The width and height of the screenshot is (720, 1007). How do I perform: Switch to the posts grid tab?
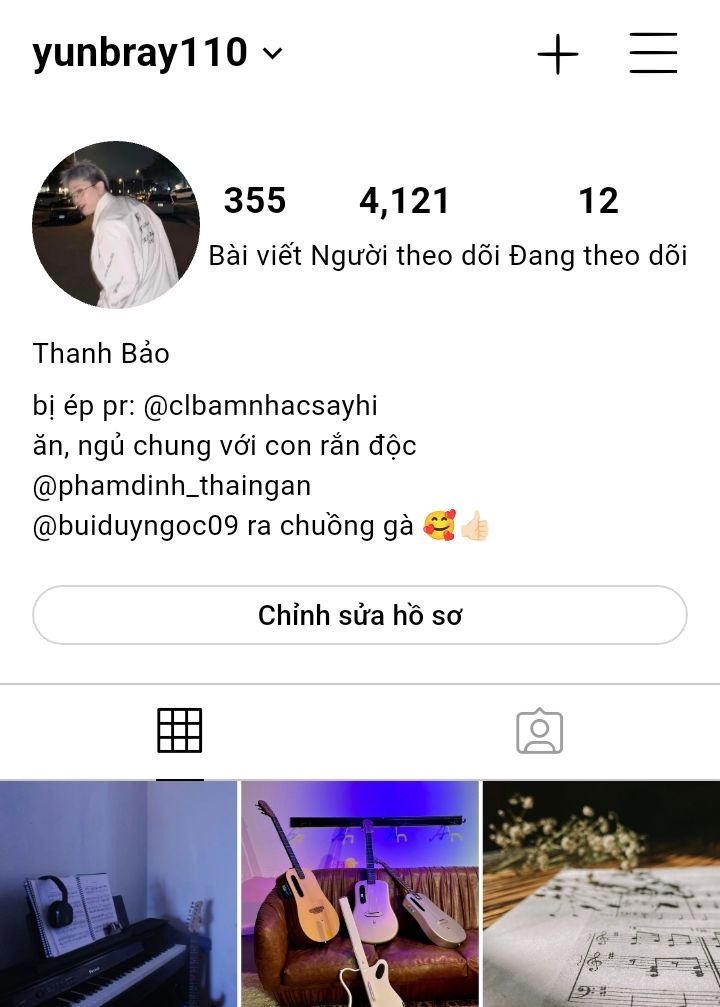point(180,731)
